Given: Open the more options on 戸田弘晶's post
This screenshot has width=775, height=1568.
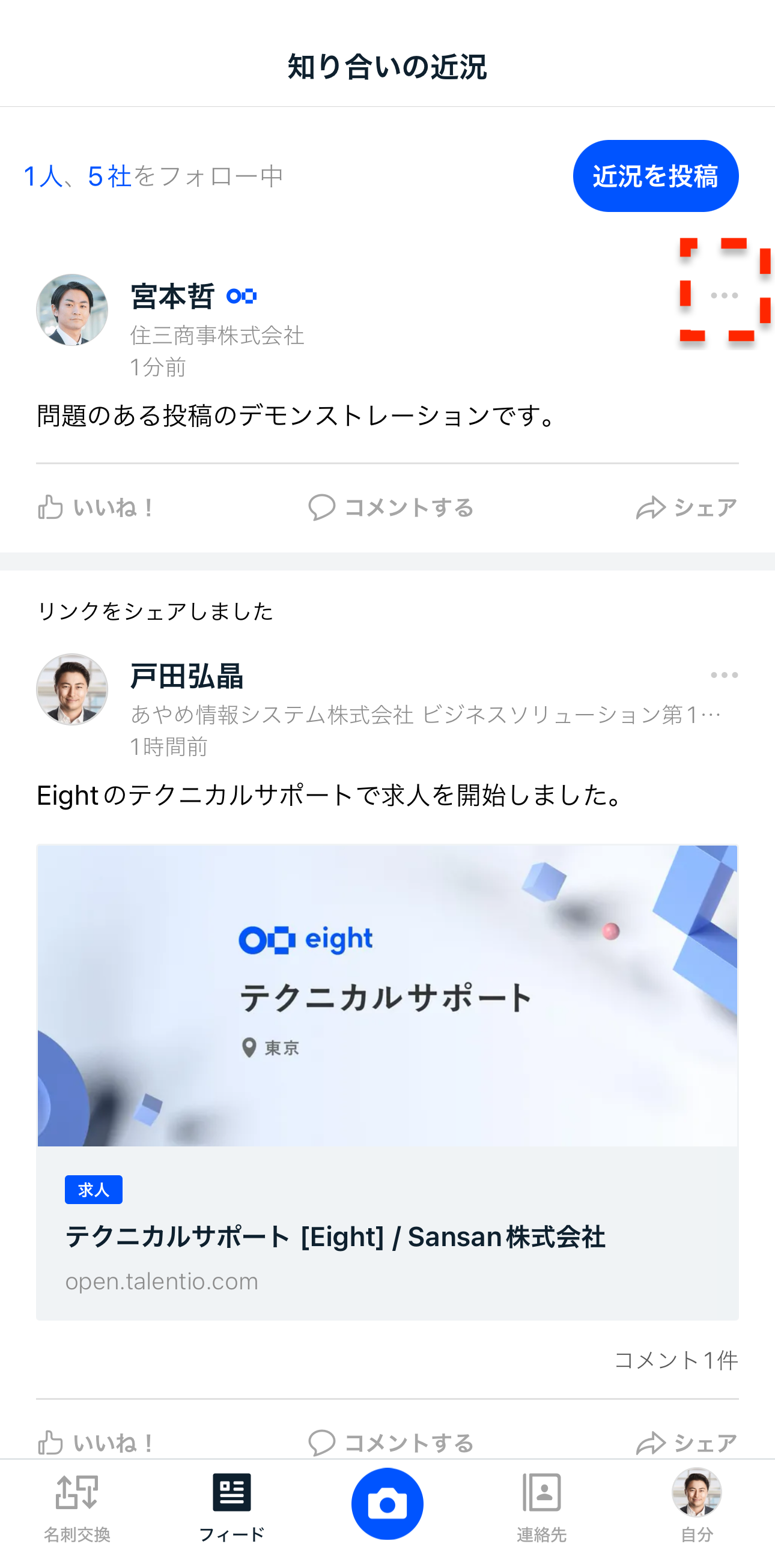Looking at the screenshot, I should click(x=724, y=675).
